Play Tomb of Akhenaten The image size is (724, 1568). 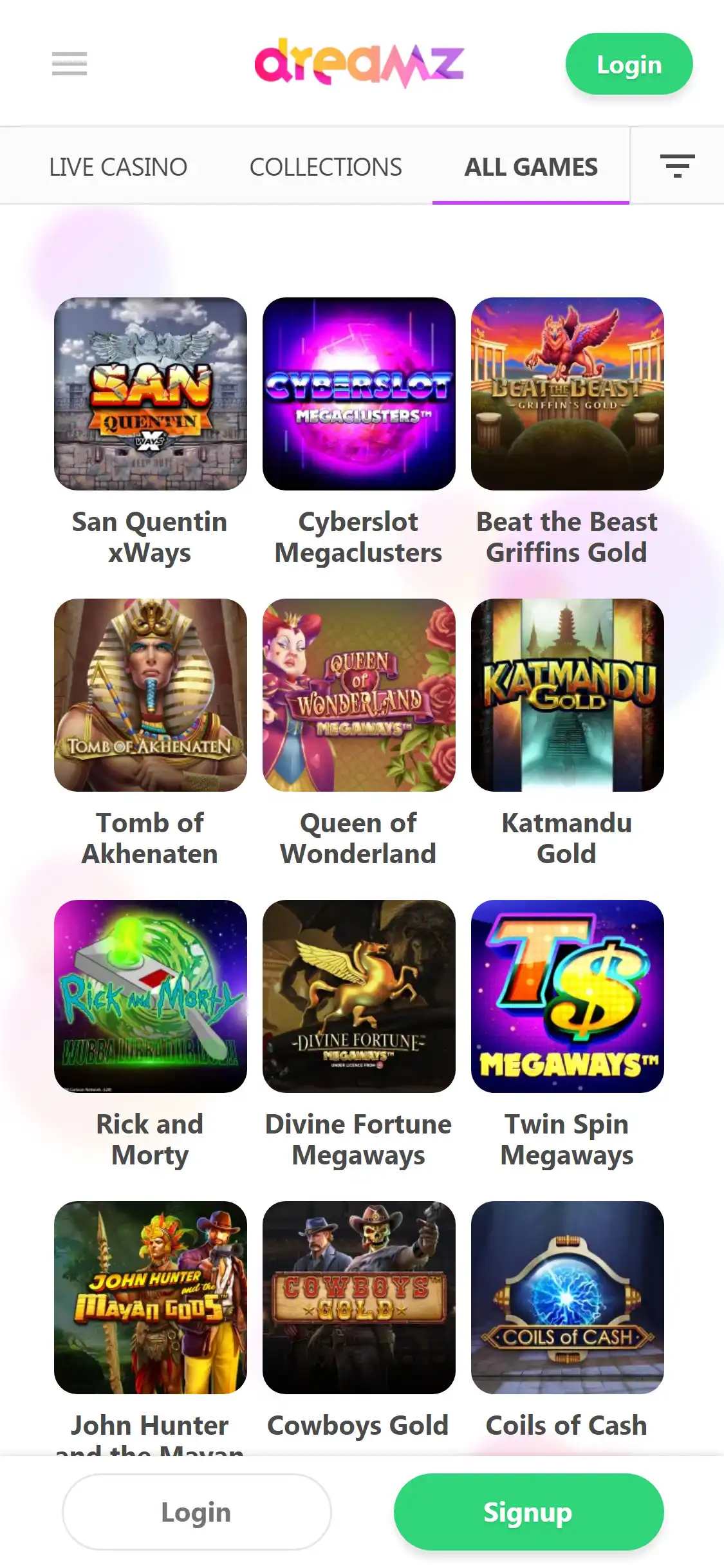click(x=151, y=695)
